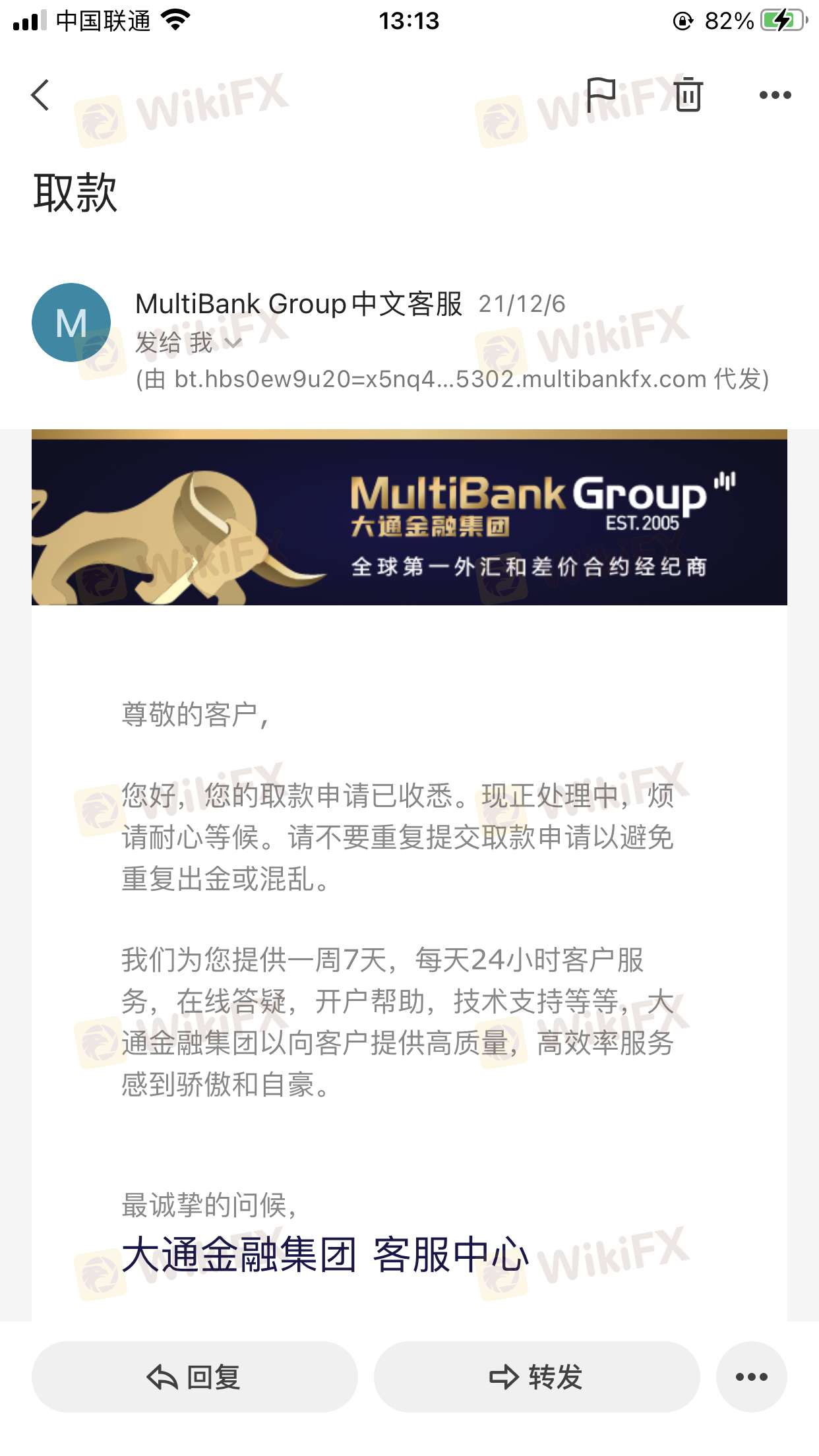This screenshot has height=1456, width=819.
Task: Forward the email using 转发
Action: 536,1377
